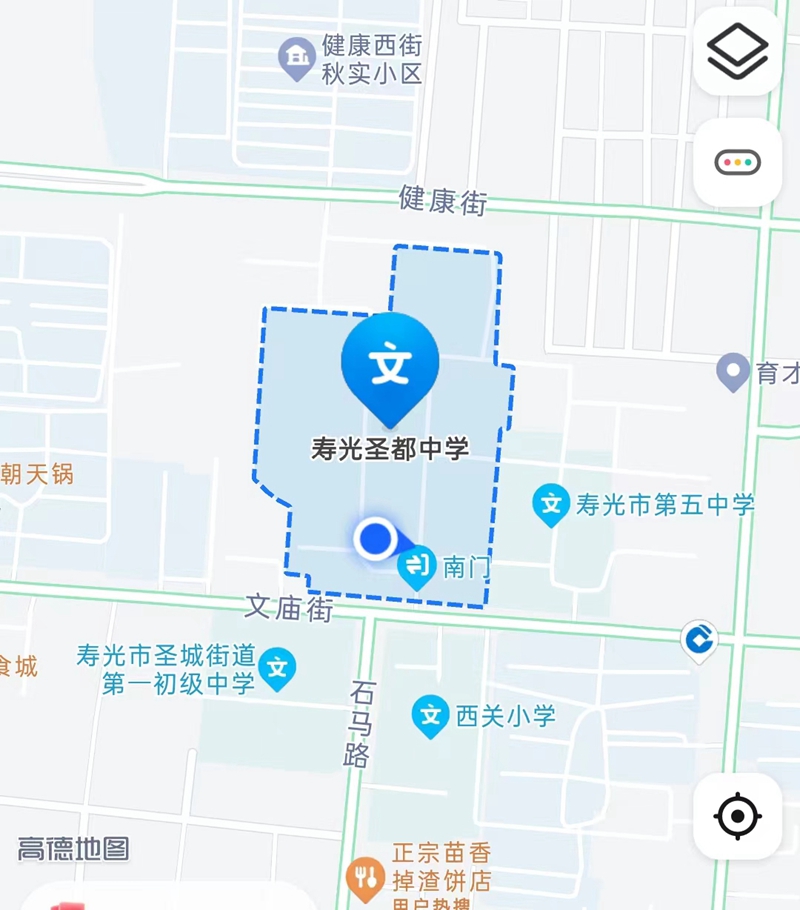The image size is (800, 910).
Task: Open the 正宗苗香掉渣饼店 restaurant marker
Action: click(x=365, y=877)
